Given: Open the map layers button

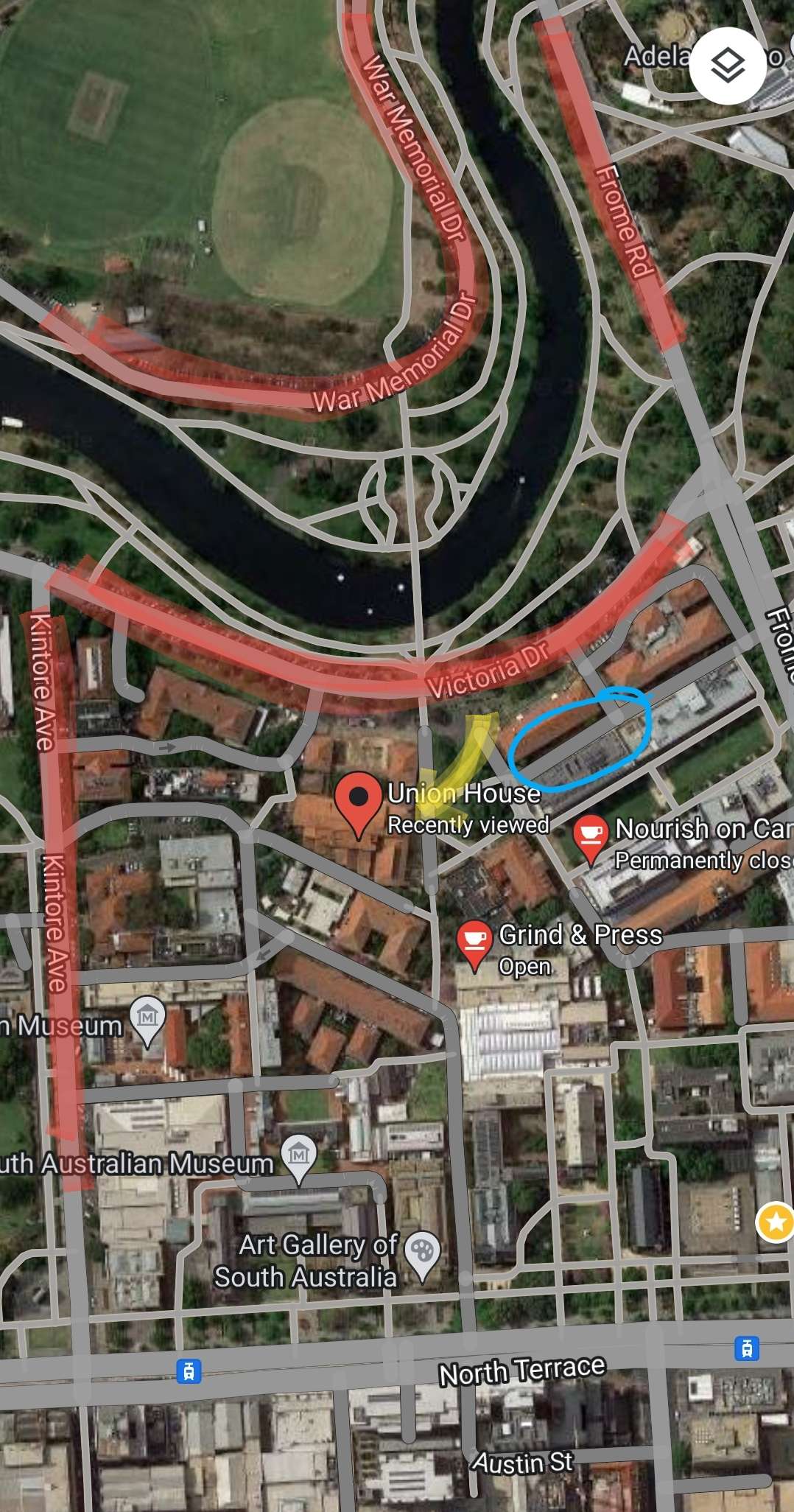Looking at the screenshot, I should pyautogui.click(x=728, y=66).
